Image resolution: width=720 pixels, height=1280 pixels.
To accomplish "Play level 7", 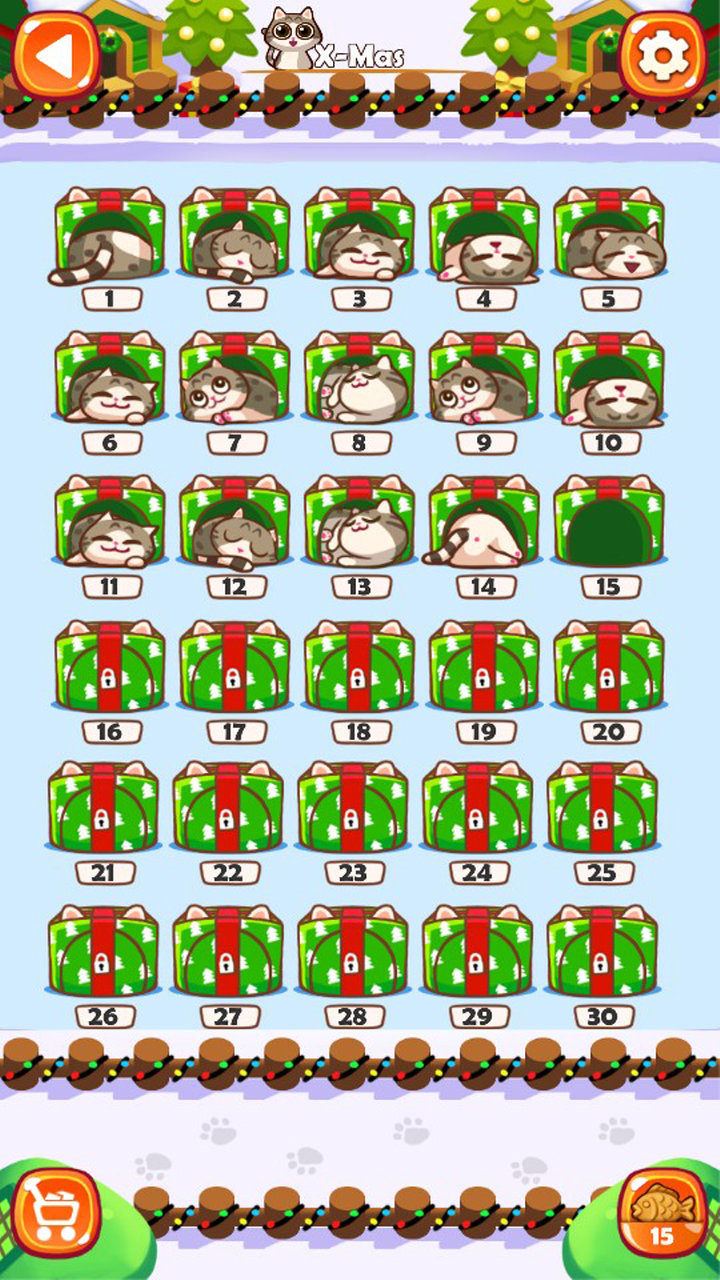I will 234,382.
